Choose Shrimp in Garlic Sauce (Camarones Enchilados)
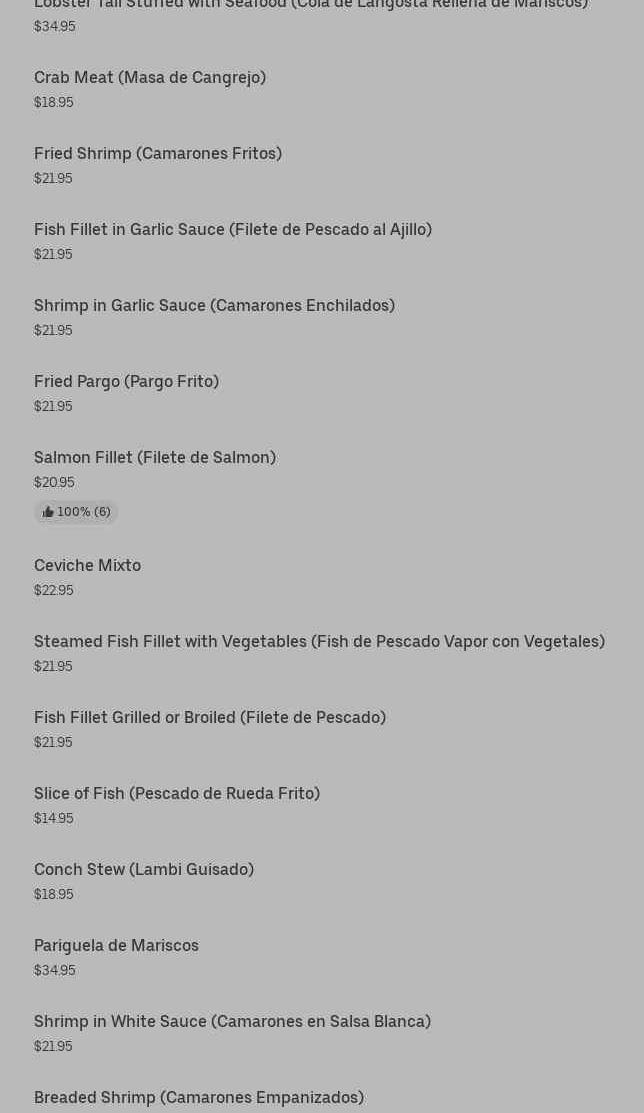The width and height of the screenshot is (644, 1113). click(214, 306)
